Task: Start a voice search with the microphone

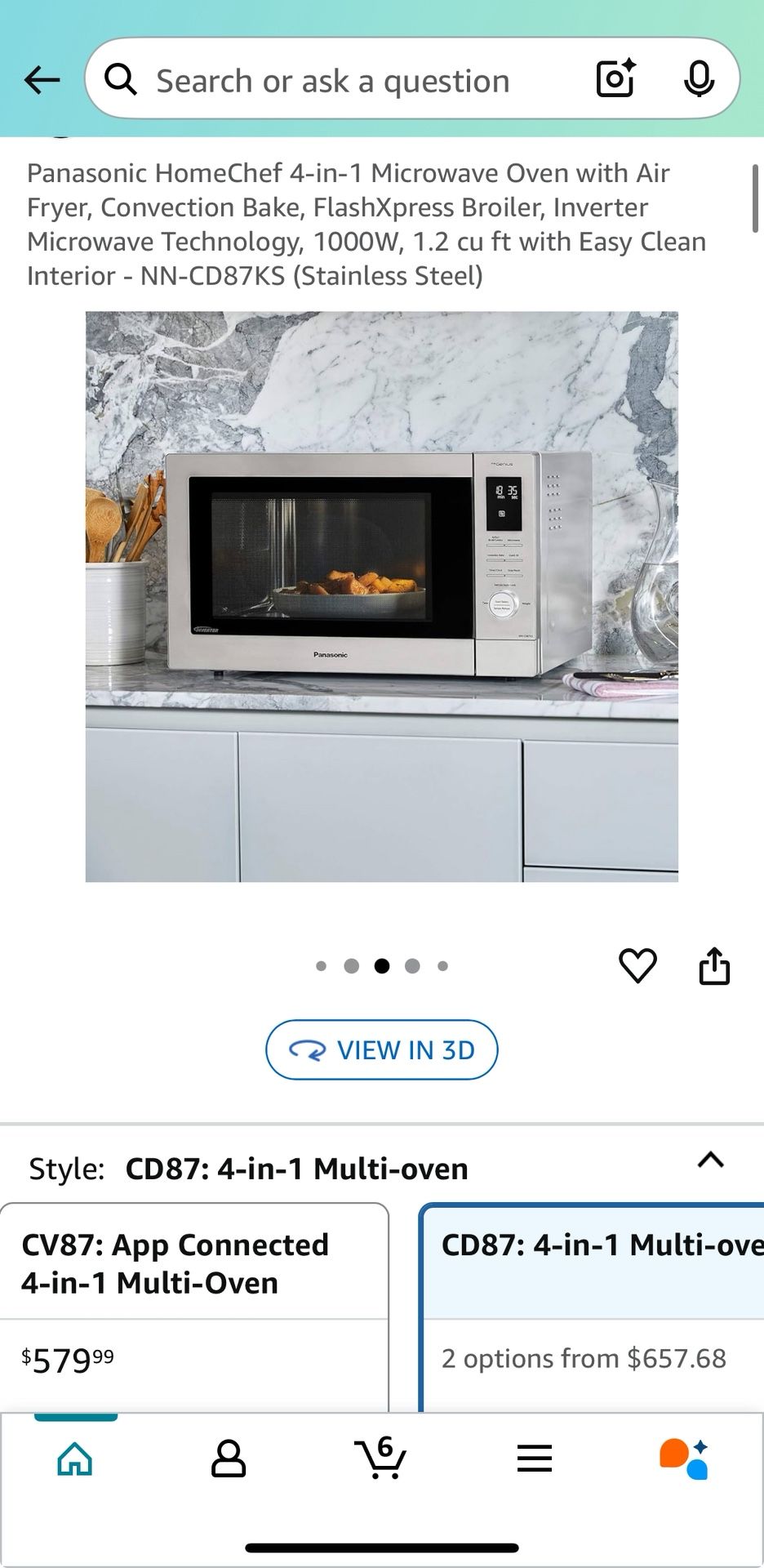Action: pos(698,79)
